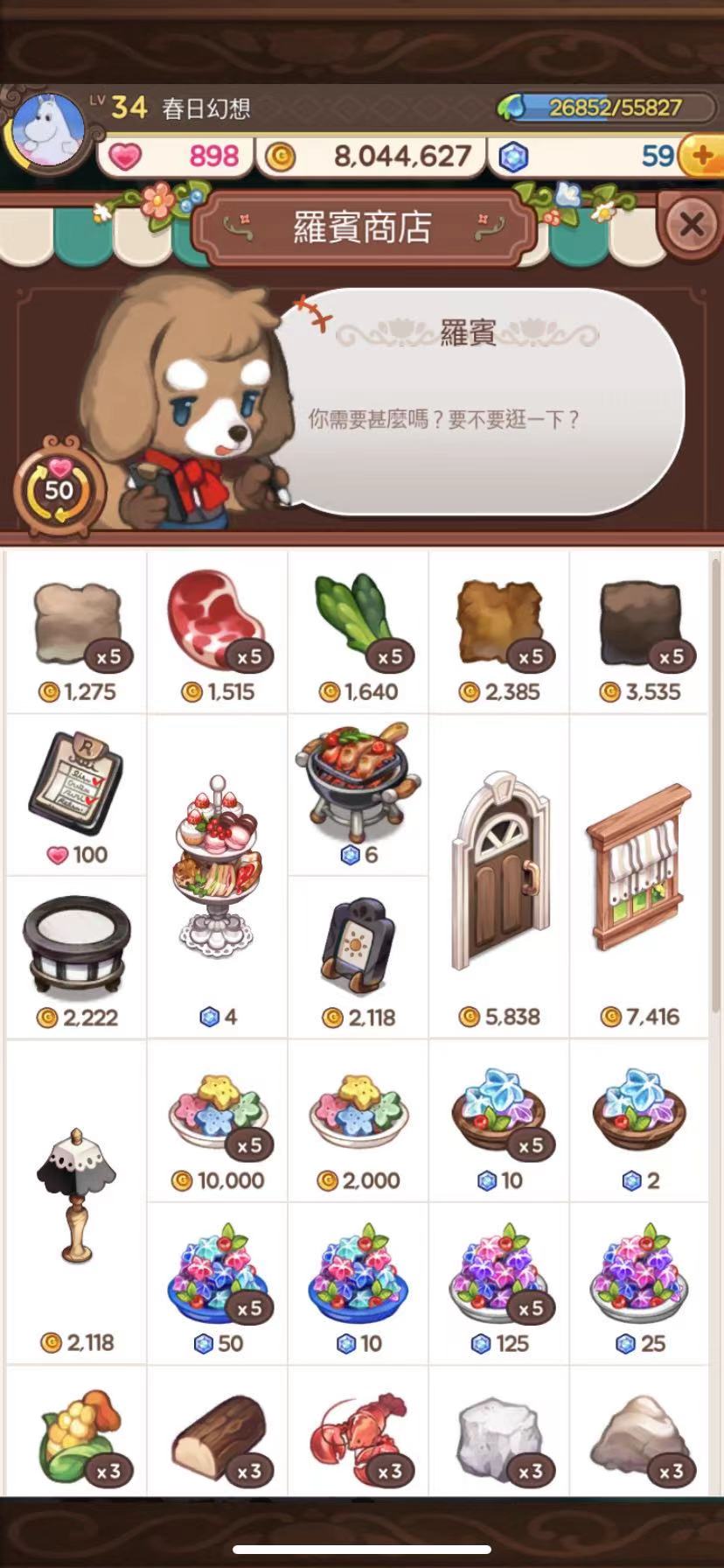Refresh shop items for 50 hearts
724x1568 pixels.
[x=59, y=487]
